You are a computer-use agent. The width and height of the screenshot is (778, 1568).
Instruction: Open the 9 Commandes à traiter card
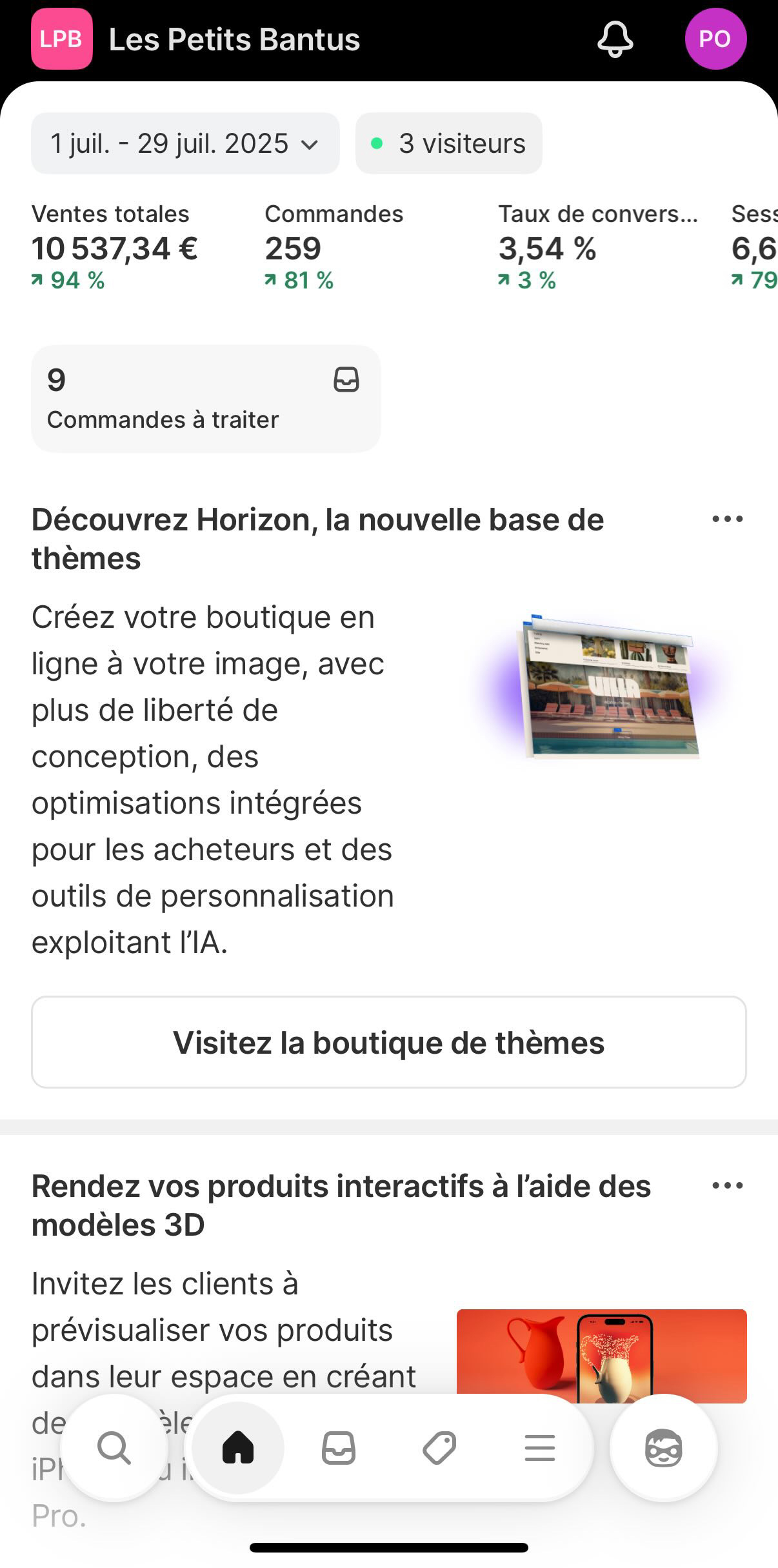[206, 399]
